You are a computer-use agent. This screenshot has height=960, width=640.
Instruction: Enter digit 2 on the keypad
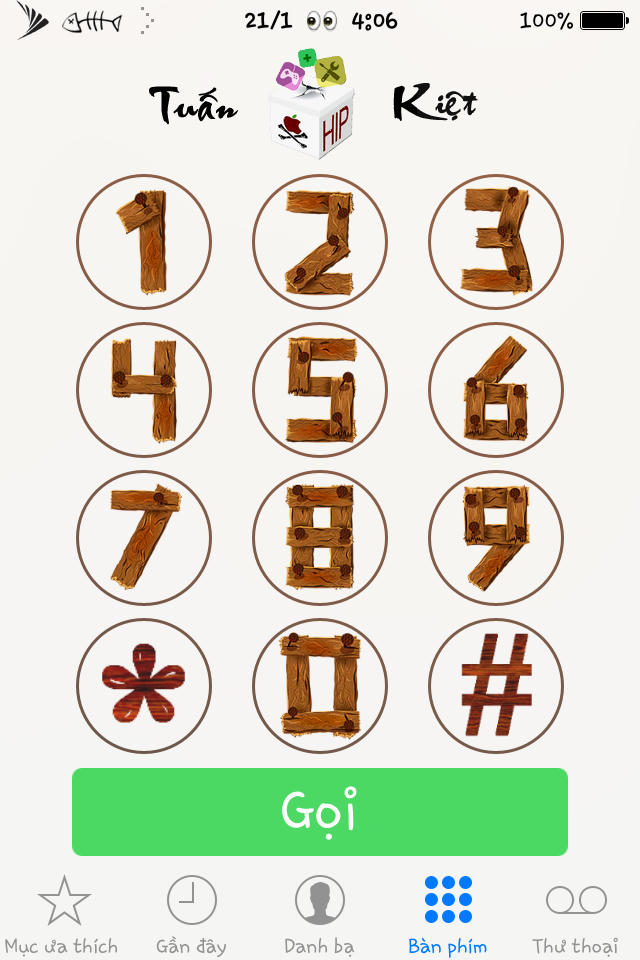[320, 242]
